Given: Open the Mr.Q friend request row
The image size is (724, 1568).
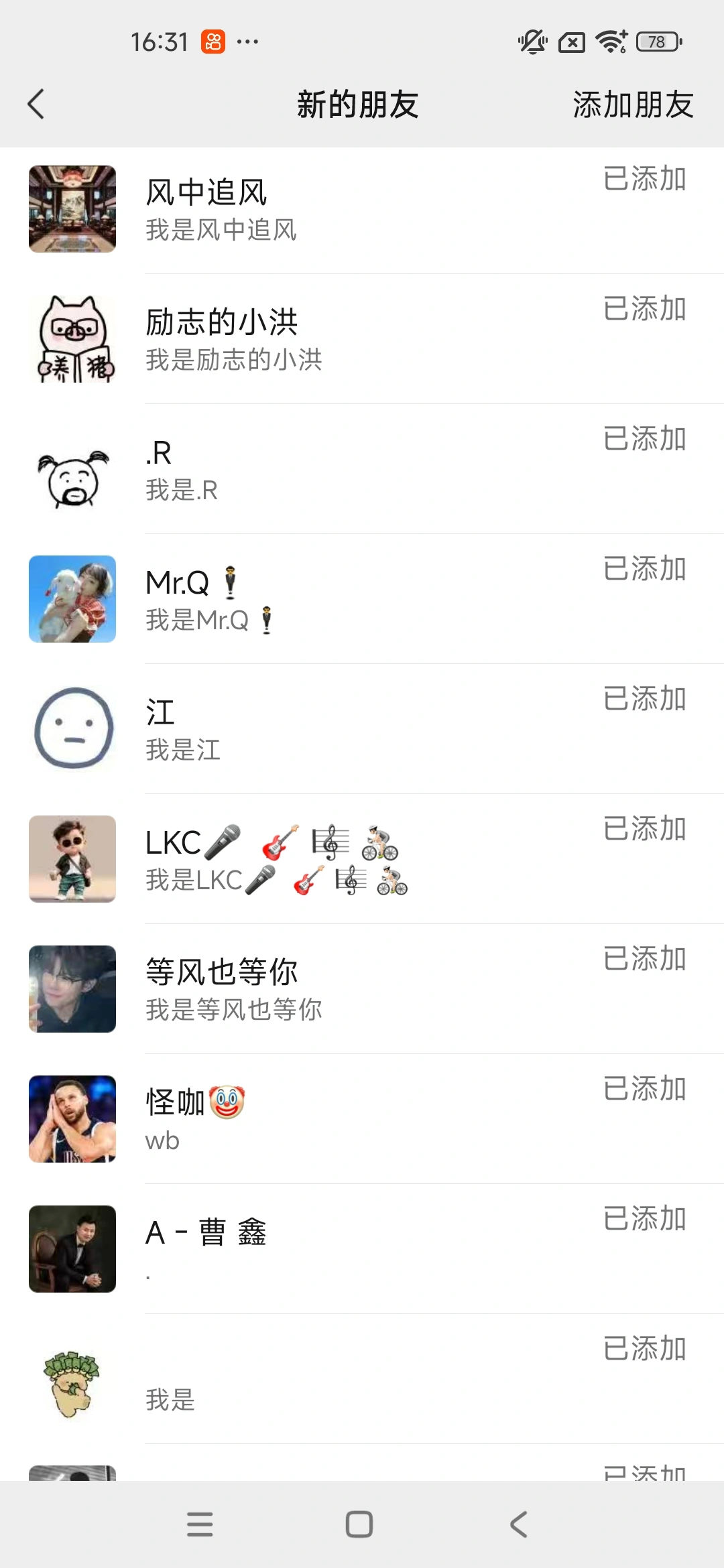Looking at the screenshot, I should coord(362,600).
